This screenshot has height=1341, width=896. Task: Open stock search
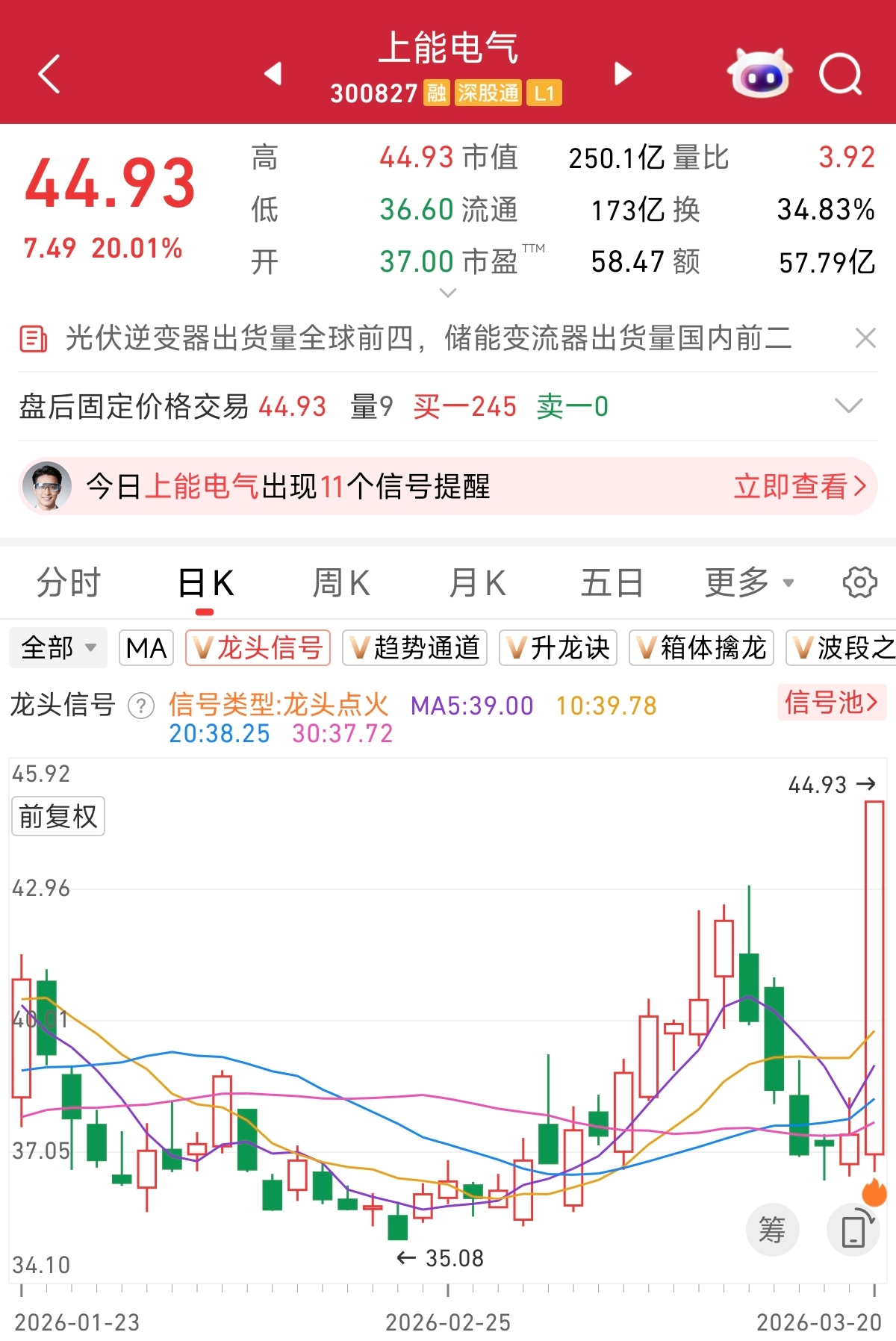coord(840,74)
